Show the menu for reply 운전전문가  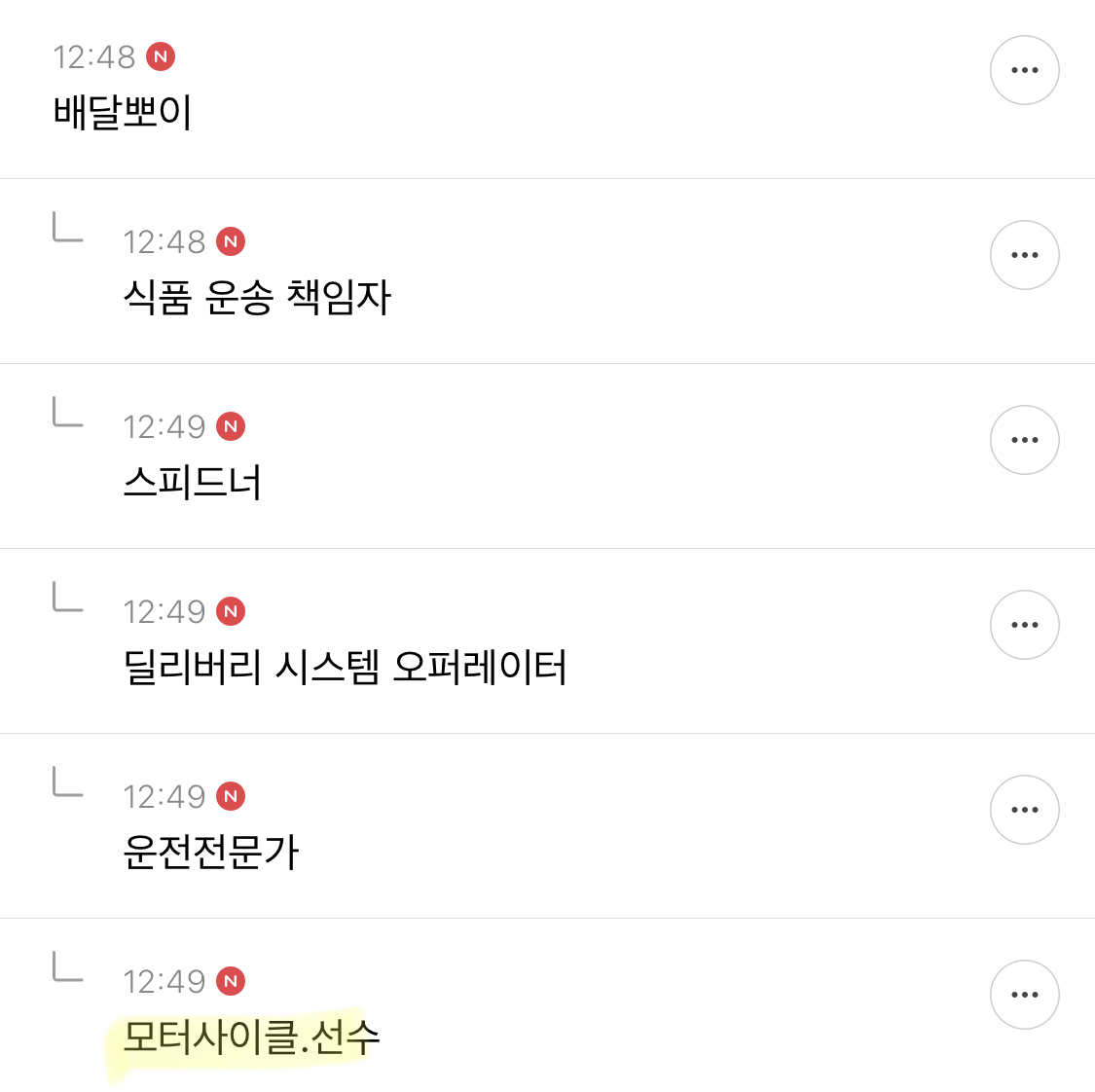pos(1025,810)
